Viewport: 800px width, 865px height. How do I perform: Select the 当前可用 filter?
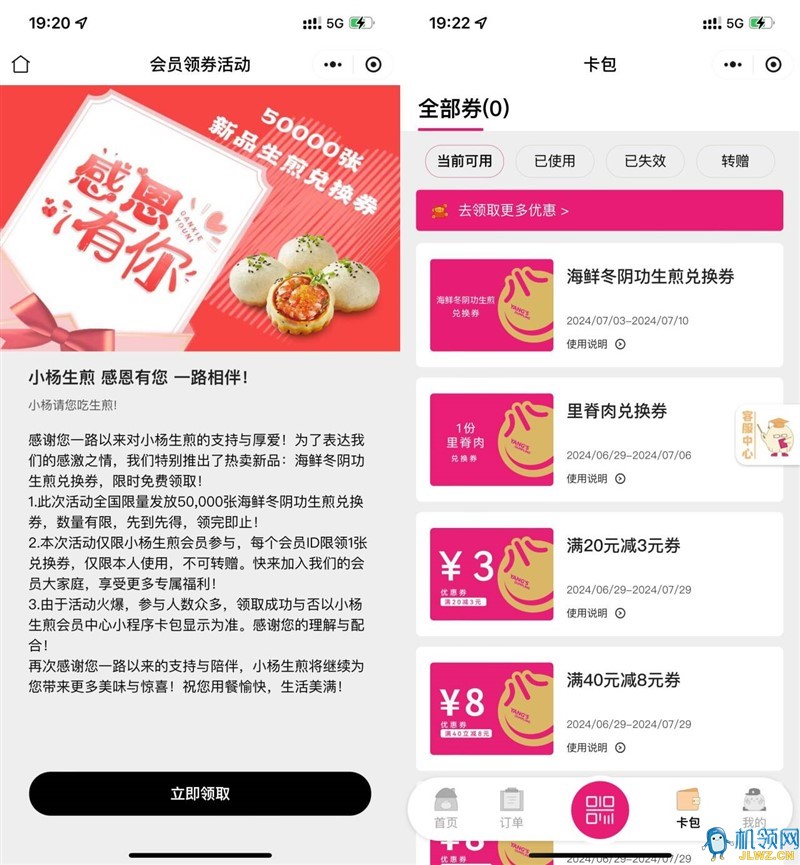(465, 161)
